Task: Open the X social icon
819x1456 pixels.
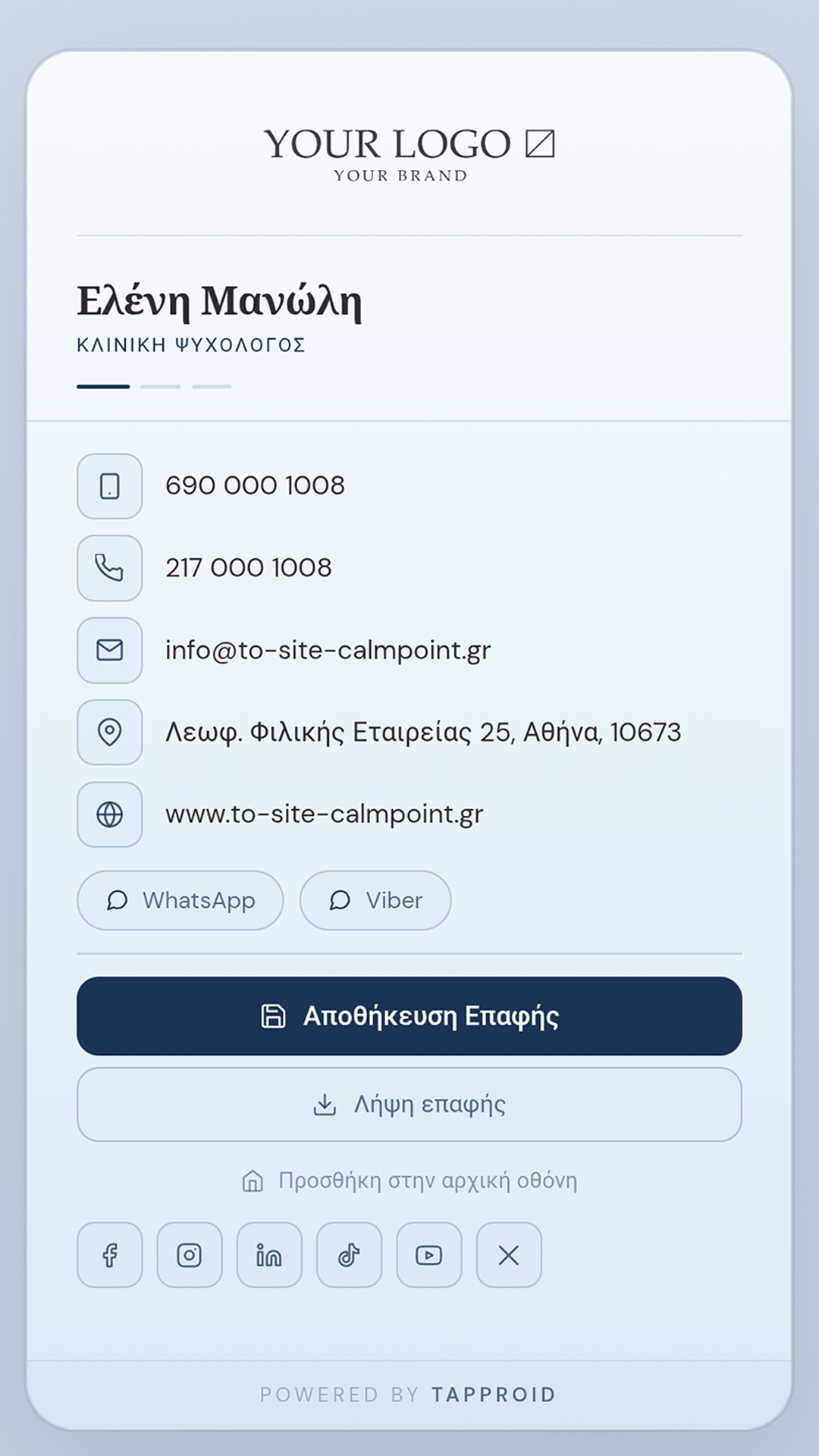Action: 509,1255
